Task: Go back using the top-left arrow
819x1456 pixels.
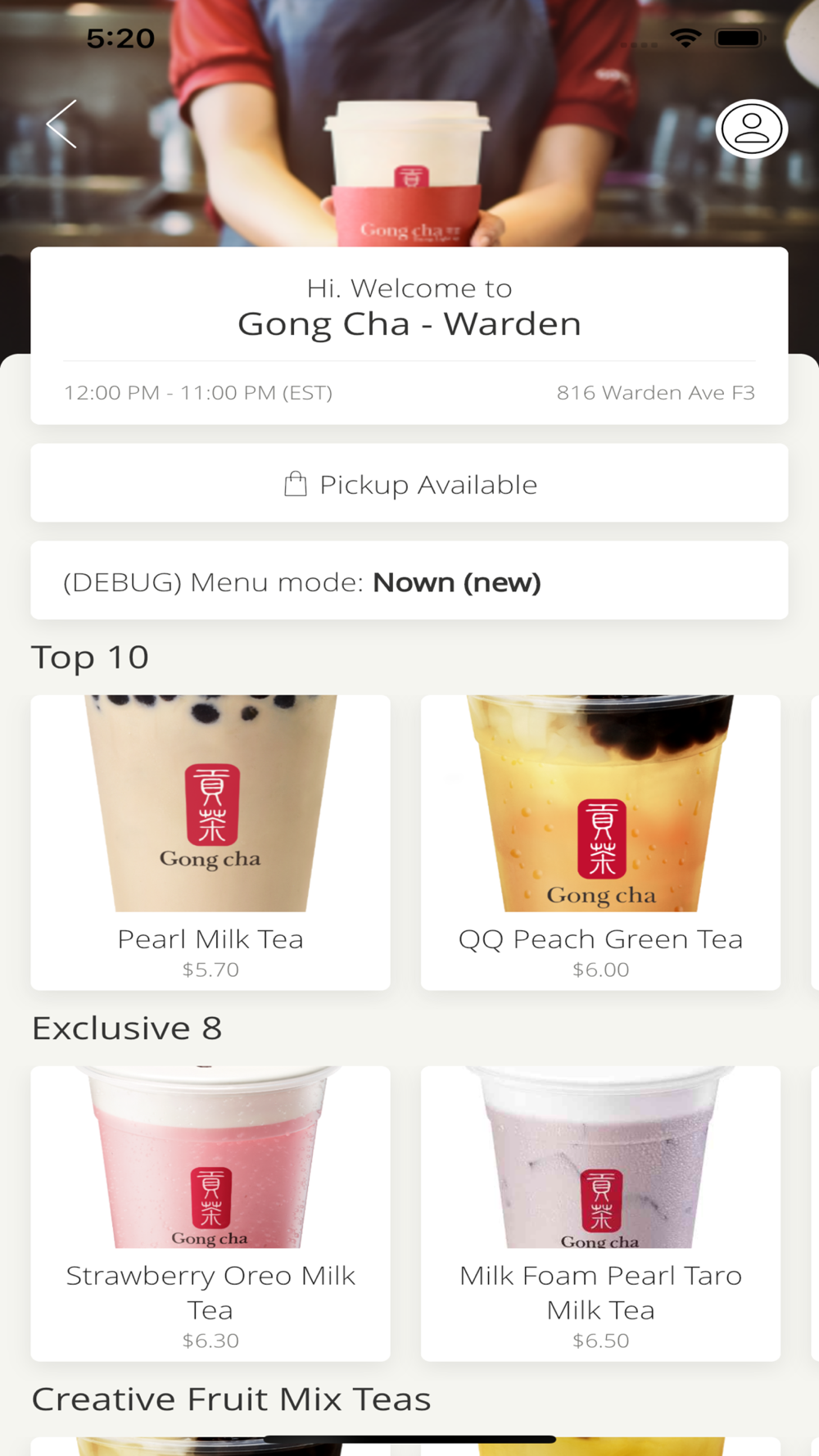Action: point(62,124)
